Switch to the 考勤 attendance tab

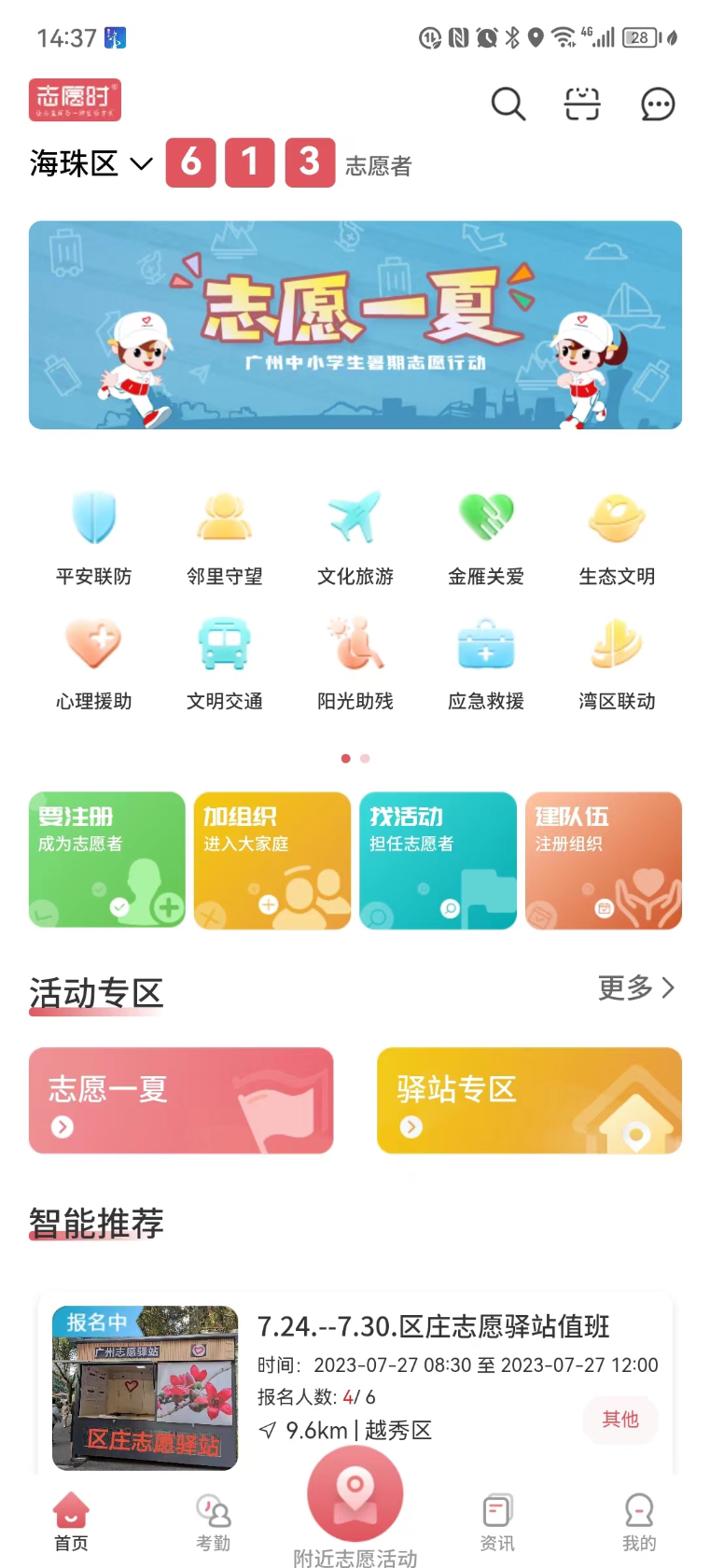213,1521
